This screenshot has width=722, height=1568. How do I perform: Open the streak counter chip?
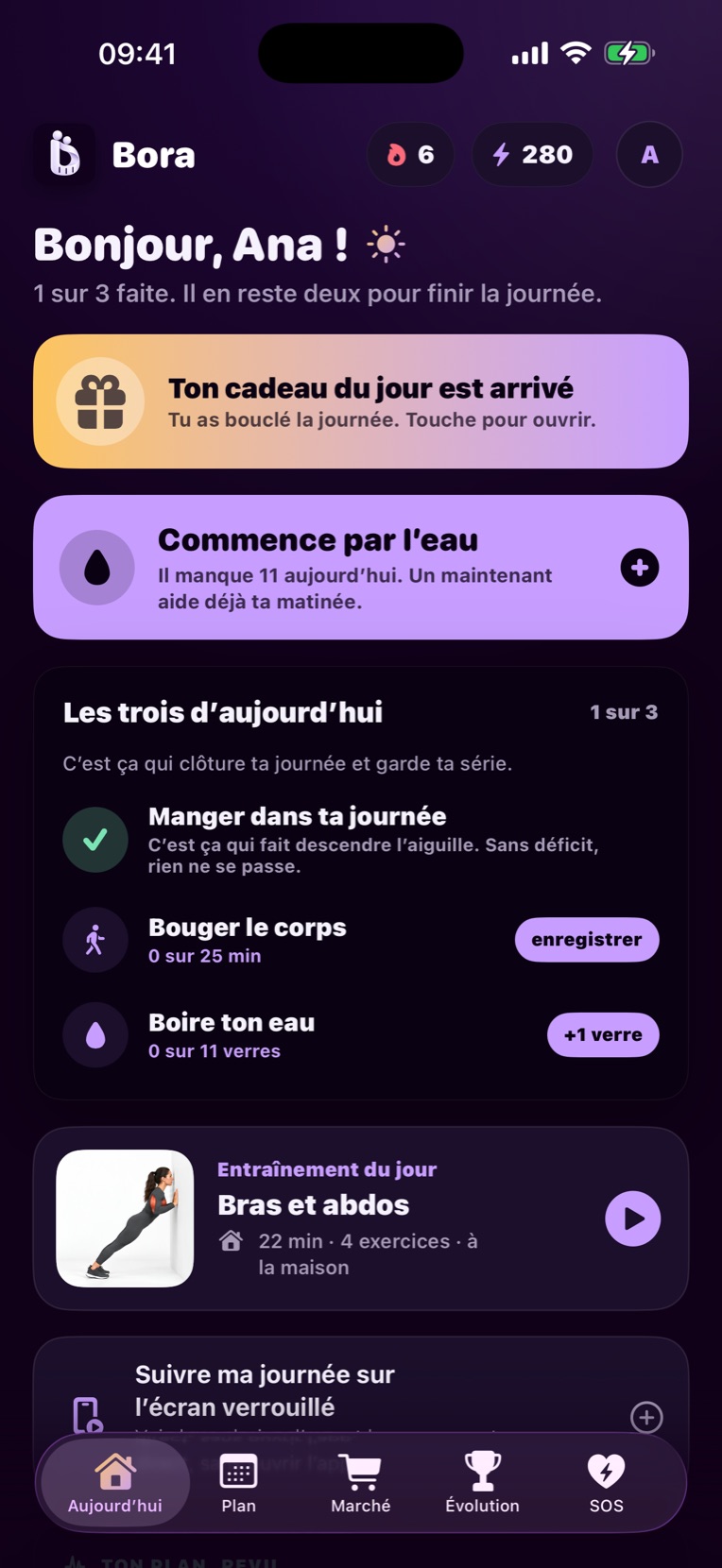[x=411, y=155]
